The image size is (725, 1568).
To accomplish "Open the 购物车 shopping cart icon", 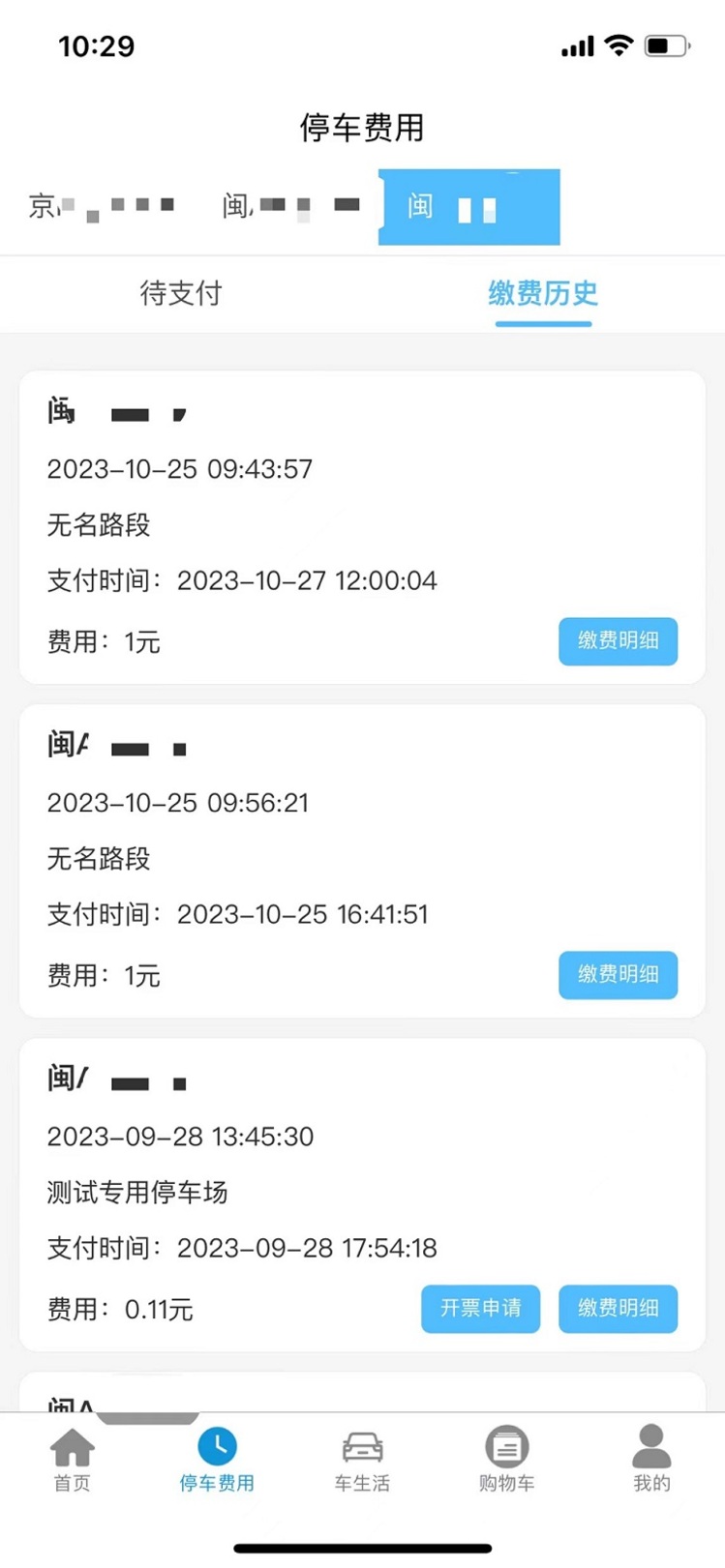I will coord(505,1459).
